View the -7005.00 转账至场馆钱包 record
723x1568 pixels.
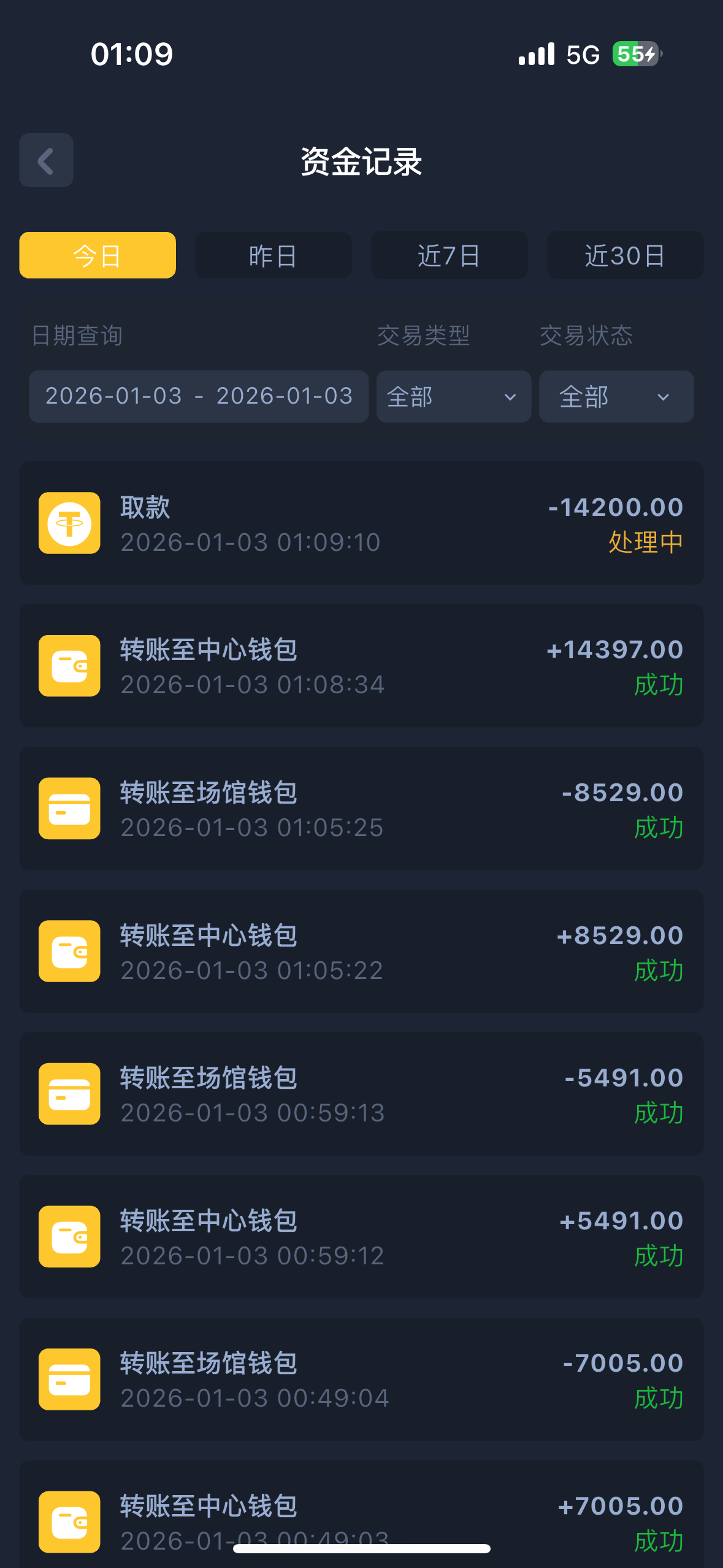click(361, 1379)
